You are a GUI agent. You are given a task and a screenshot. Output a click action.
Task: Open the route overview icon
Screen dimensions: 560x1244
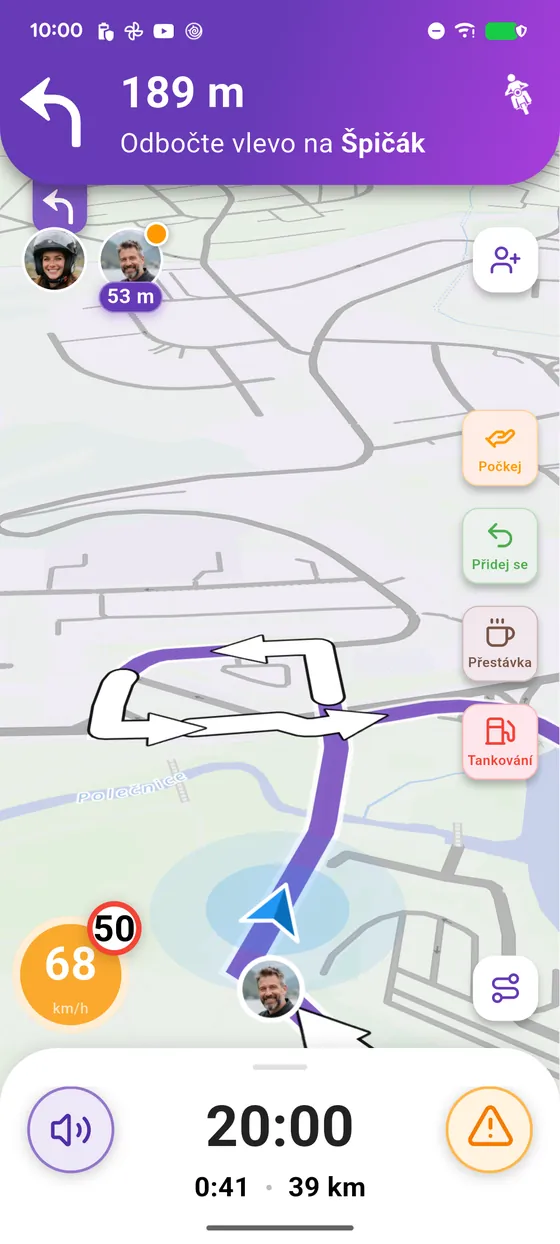click(x=505, y=988)
